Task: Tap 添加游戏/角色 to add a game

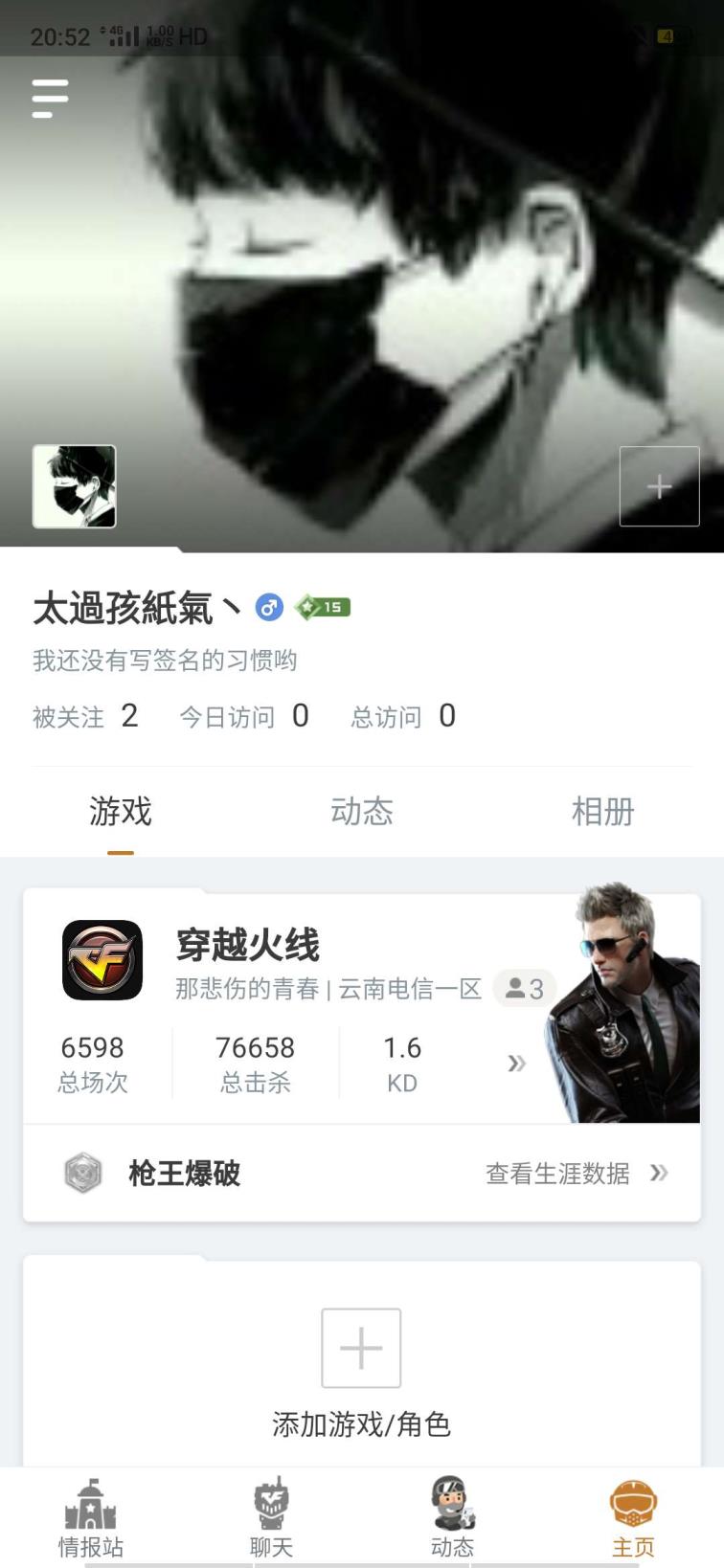Action: coord(361,1369)
